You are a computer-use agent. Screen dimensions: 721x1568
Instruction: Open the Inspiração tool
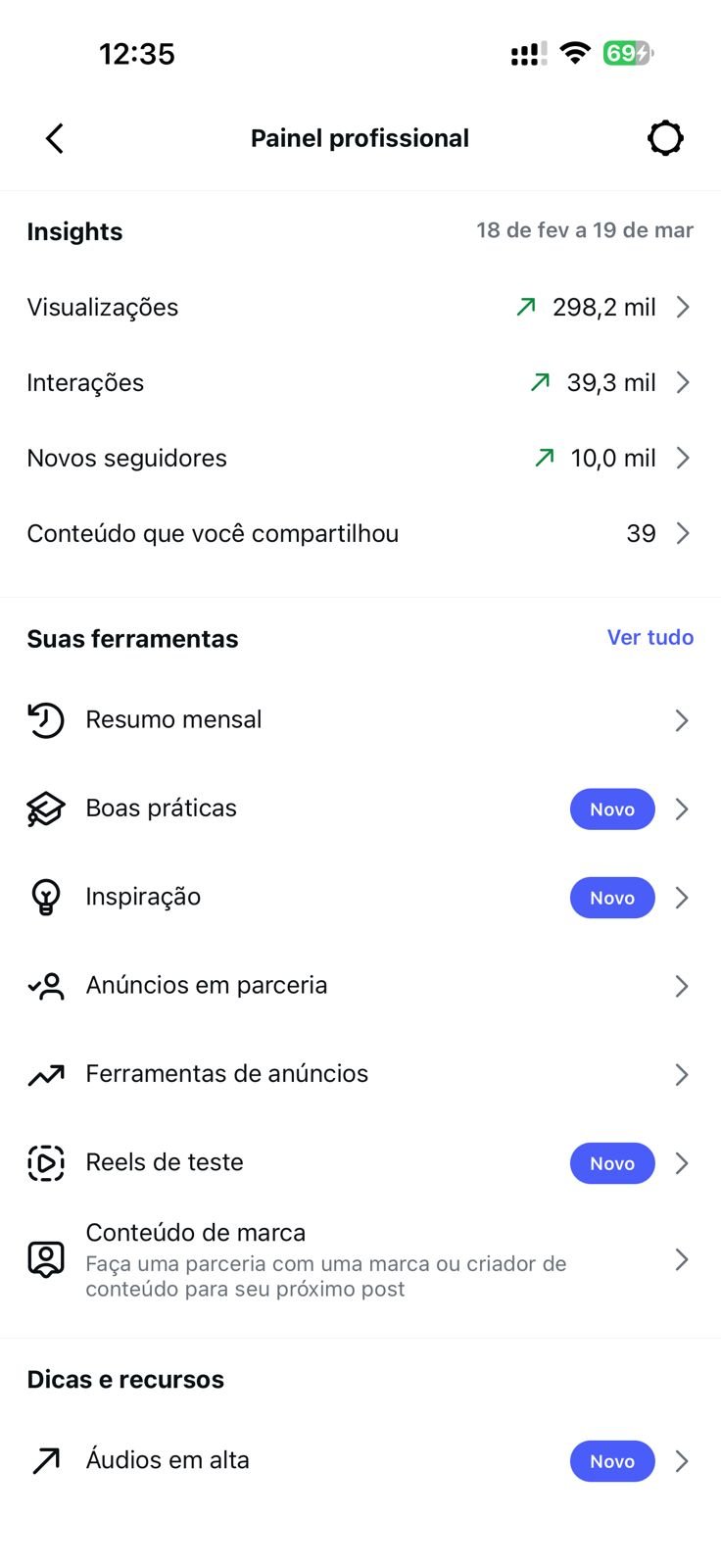(360, 898)
